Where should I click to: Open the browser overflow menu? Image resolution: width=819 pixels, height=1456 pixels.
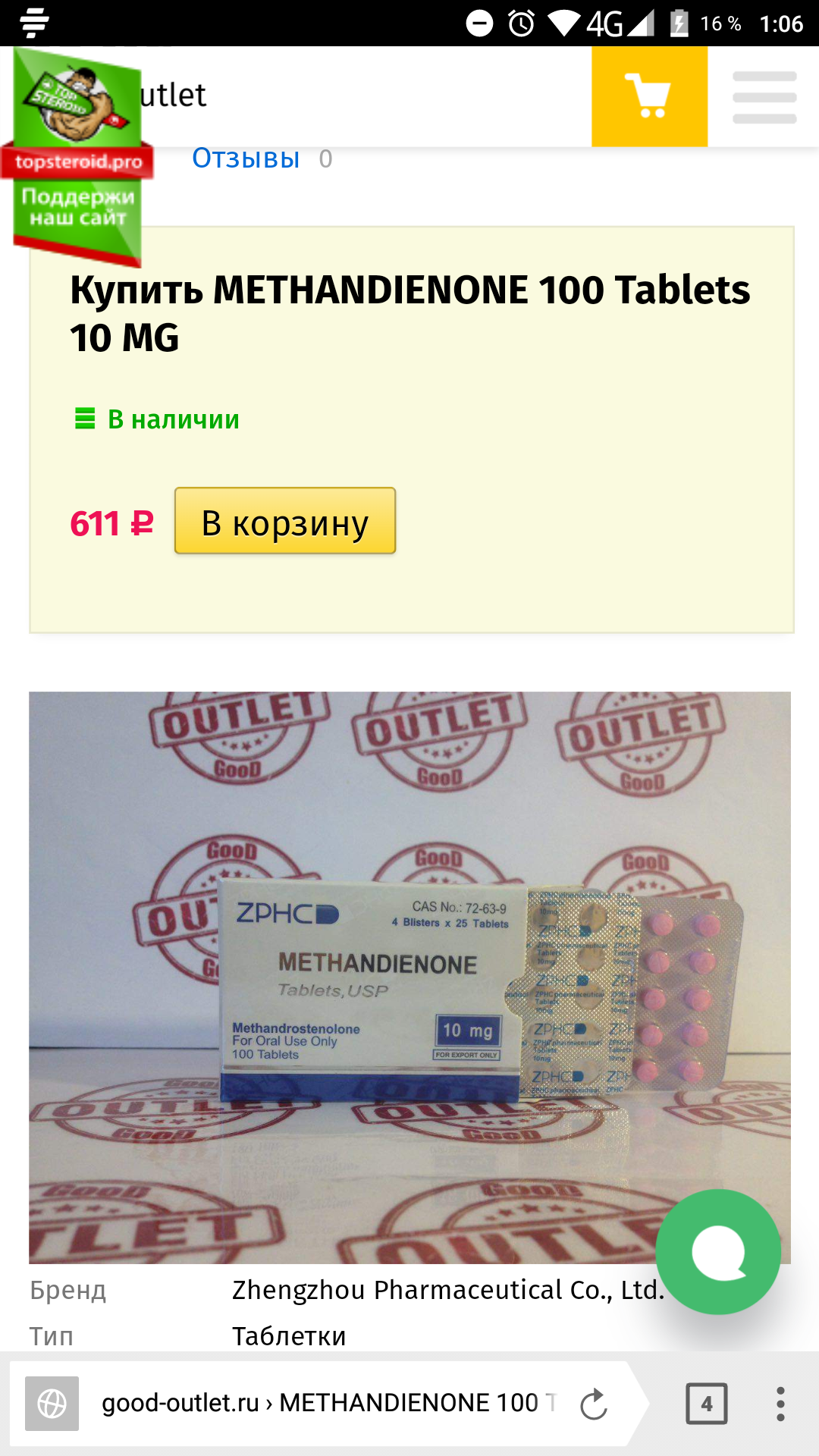(x=780, y=1404)
